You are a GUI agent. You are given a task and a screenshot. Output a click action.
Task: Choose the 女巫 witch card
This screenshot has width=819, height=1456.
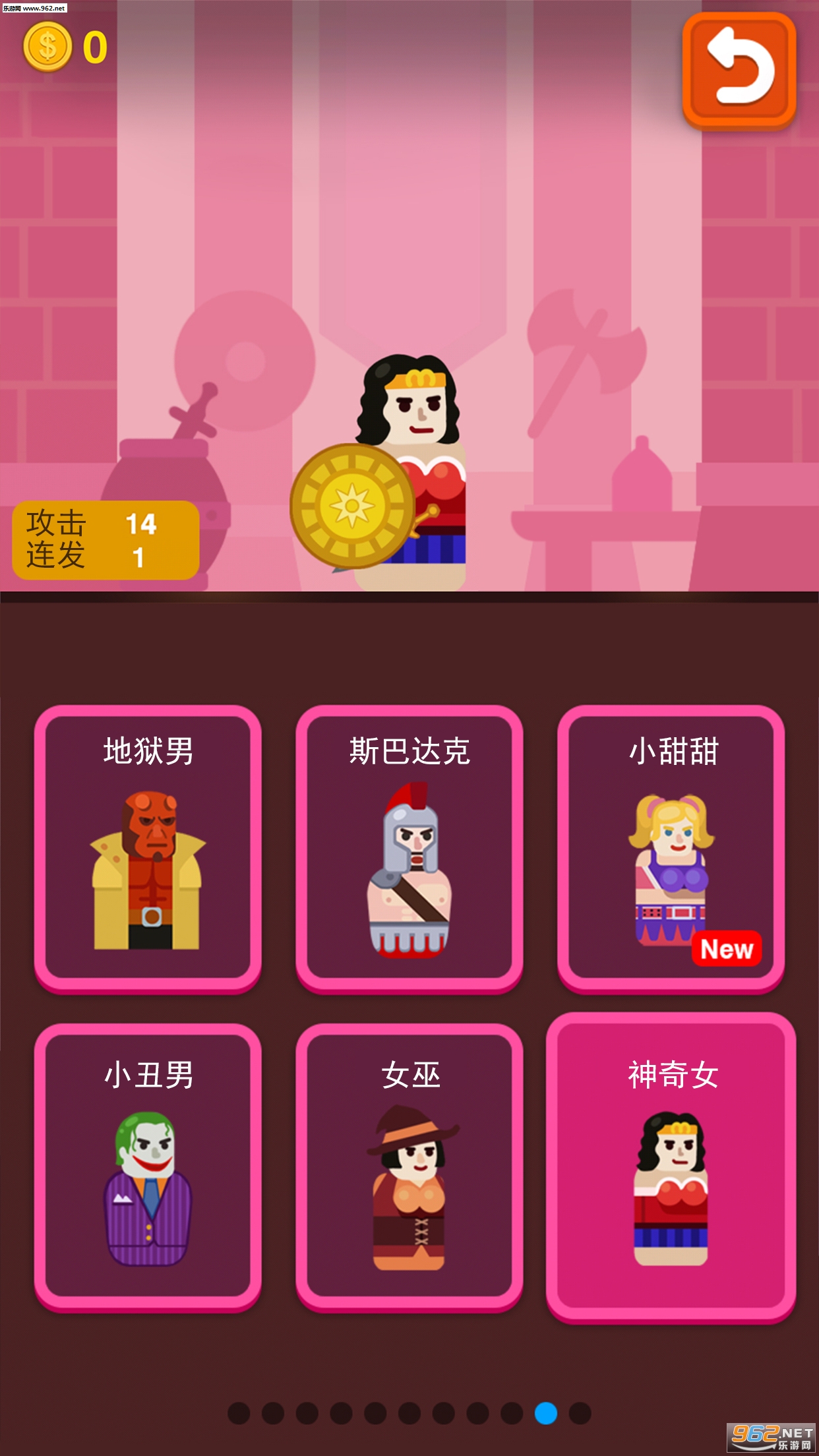click(x=409, y=1166)
